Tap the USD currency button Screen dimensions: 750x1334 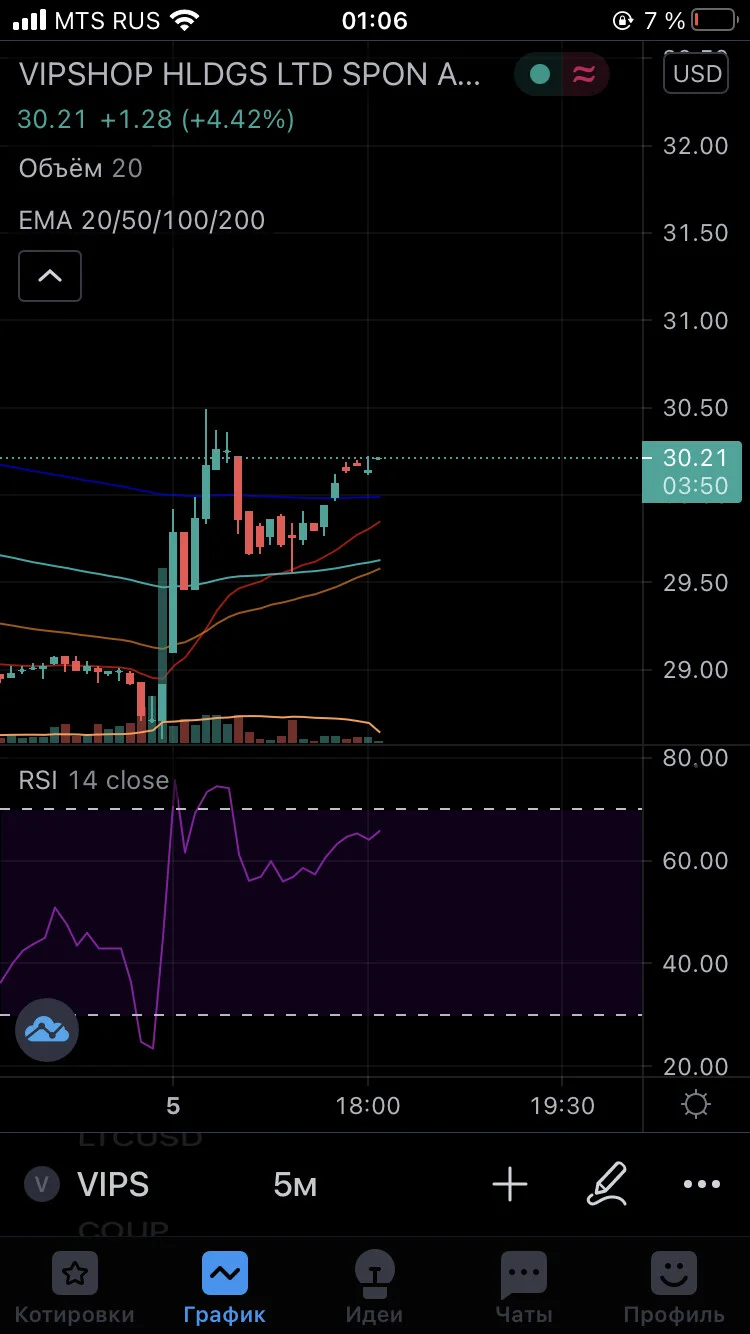pyautogui.click(x=697, y=73)
